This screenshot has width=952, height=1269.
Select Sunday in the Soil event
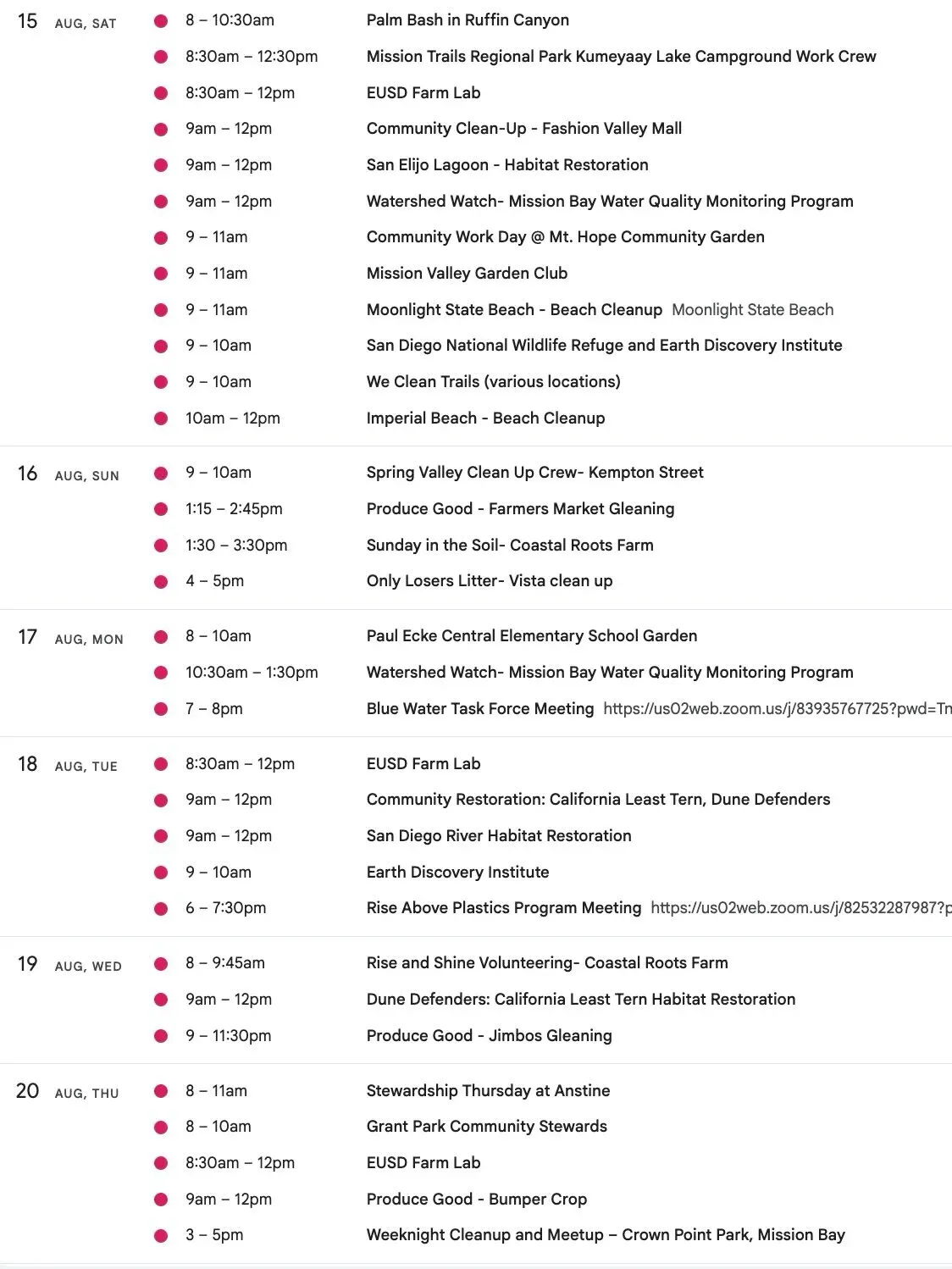pyautogui.click(x=510, y=546)
